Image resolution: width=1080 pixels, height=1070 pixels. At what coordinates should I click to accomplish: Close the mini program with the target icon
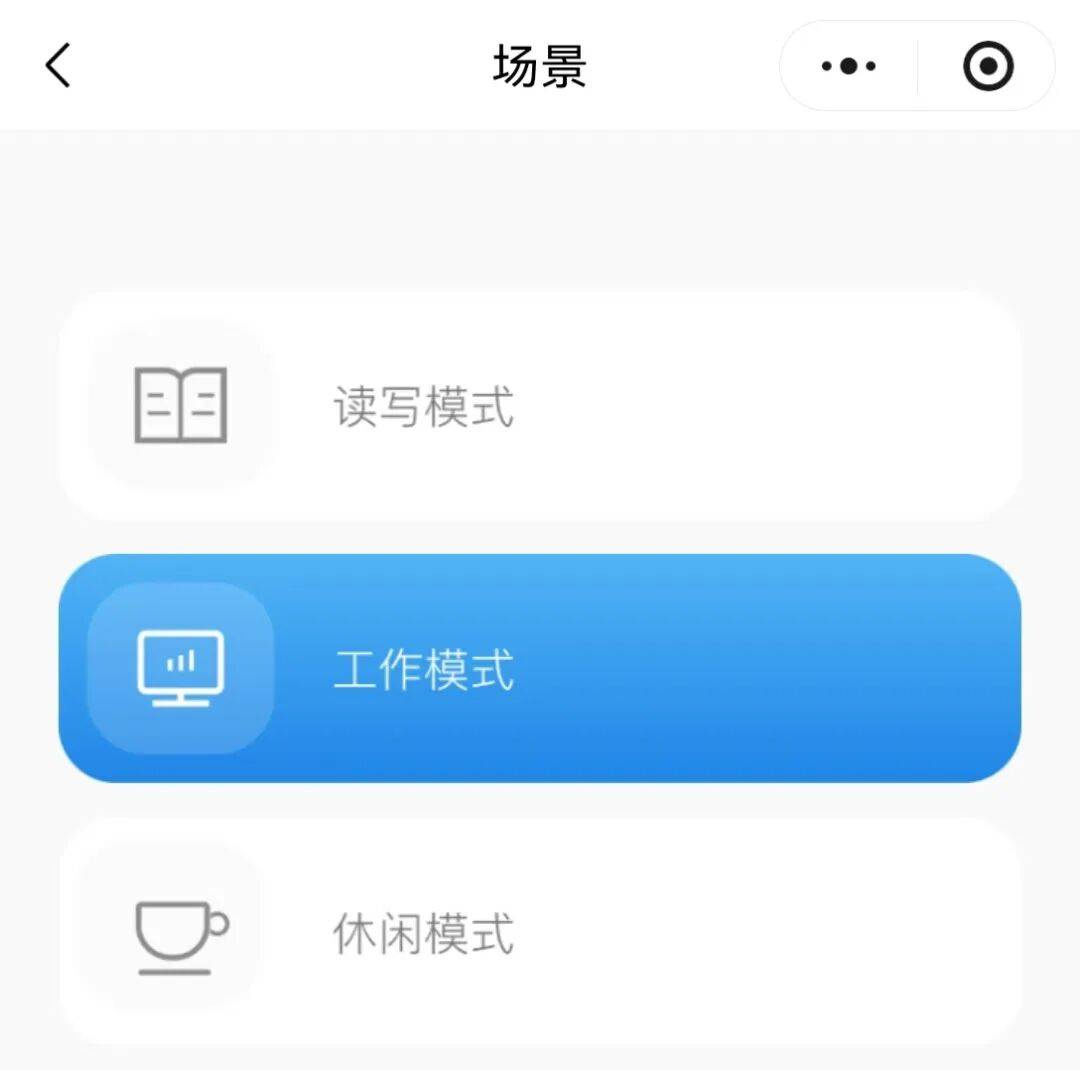point(988,67)
